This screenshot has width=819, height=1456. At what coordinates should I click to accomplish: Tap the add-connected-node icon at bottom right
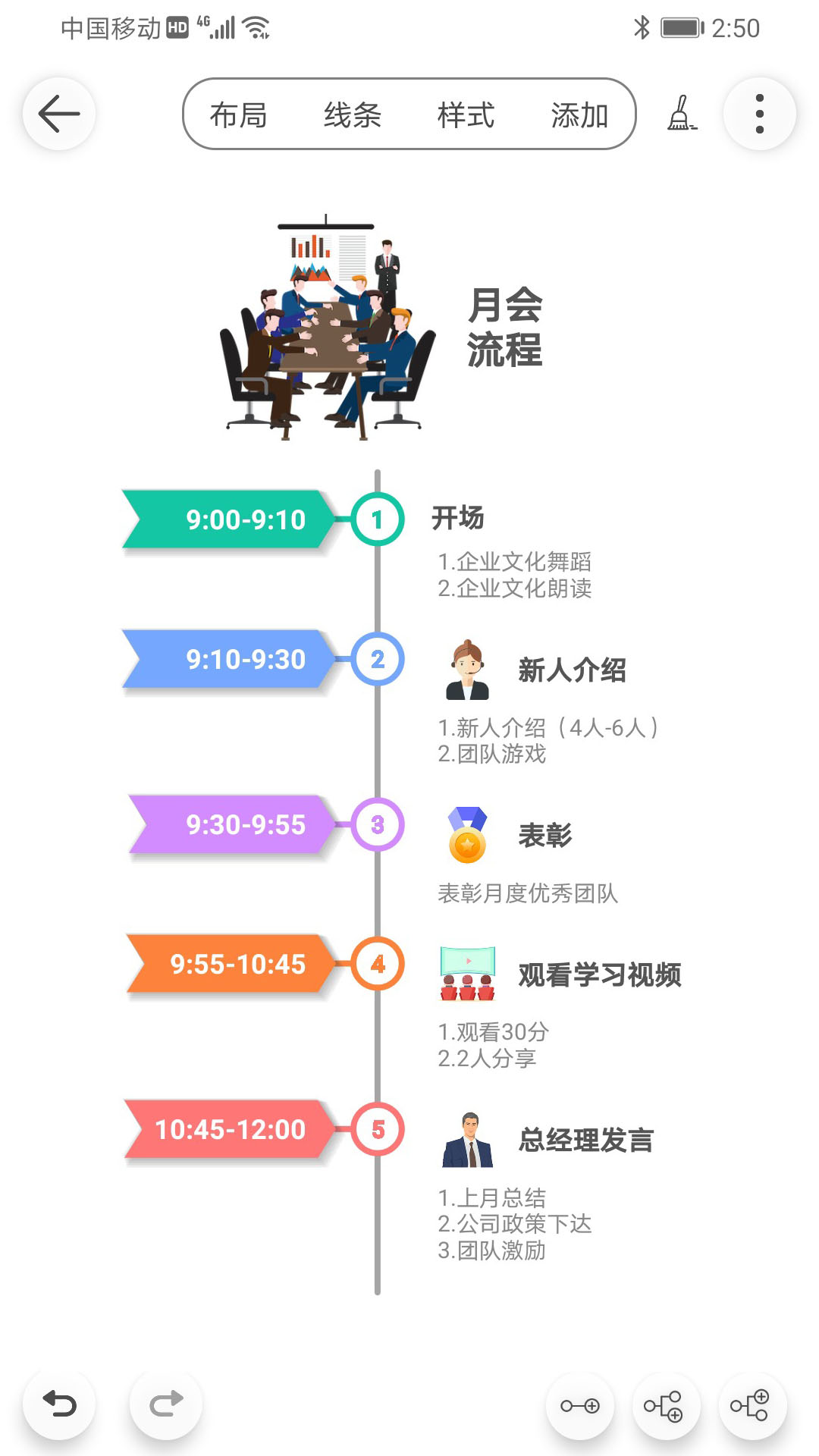click(x=579, y=1405)
